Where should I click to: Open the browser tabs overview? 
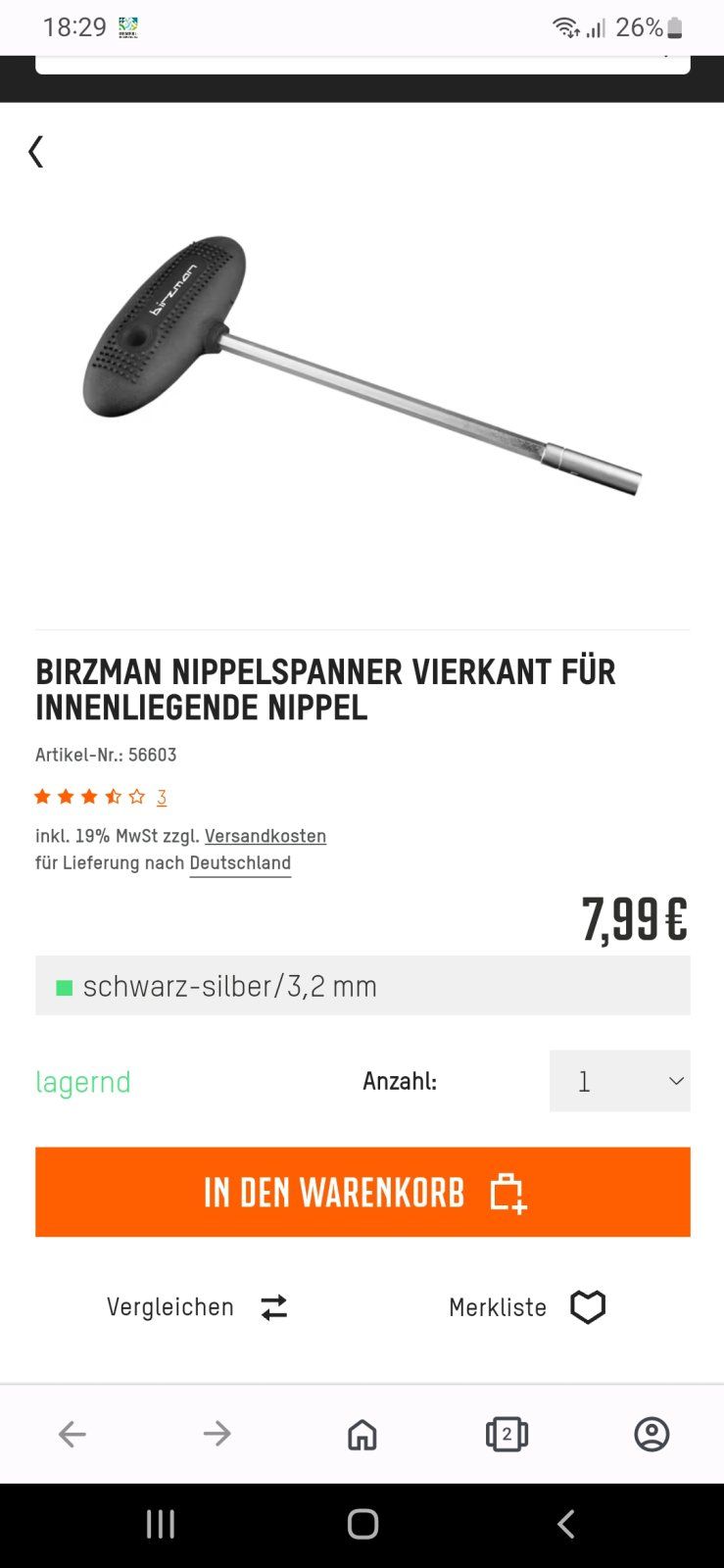coord(507,1435)
